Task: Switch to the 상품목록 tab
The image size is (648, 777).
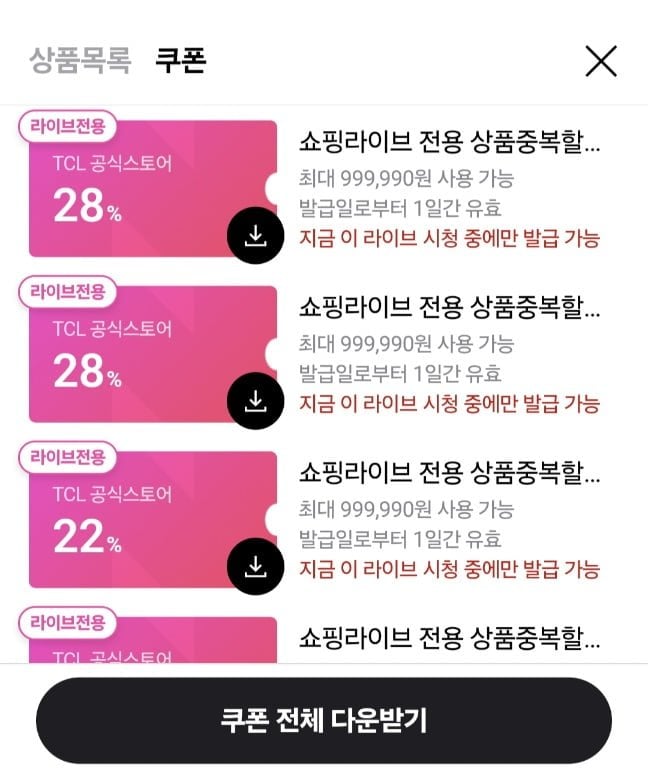Action: [80, 61]
